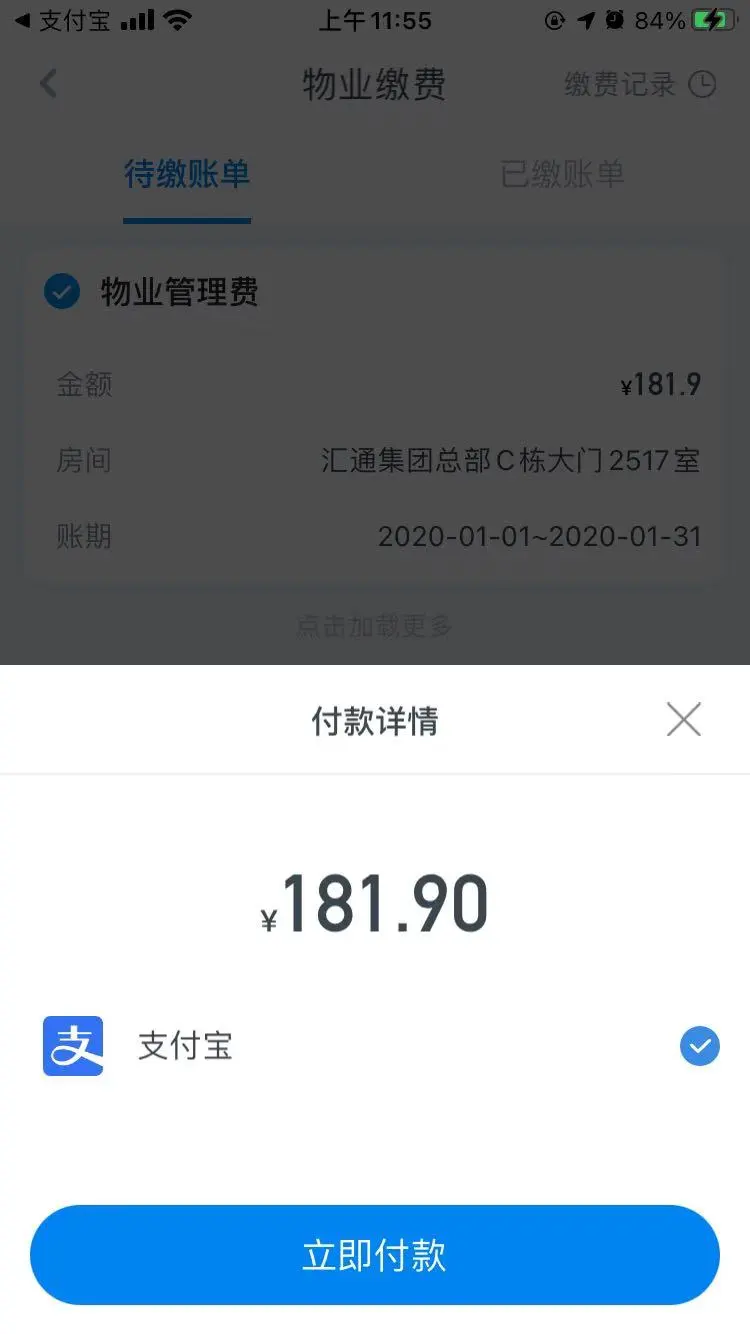Tap the back arrow on 物业缴费 page
This screenshot has height=1334, width=750.
coord(47,84)
